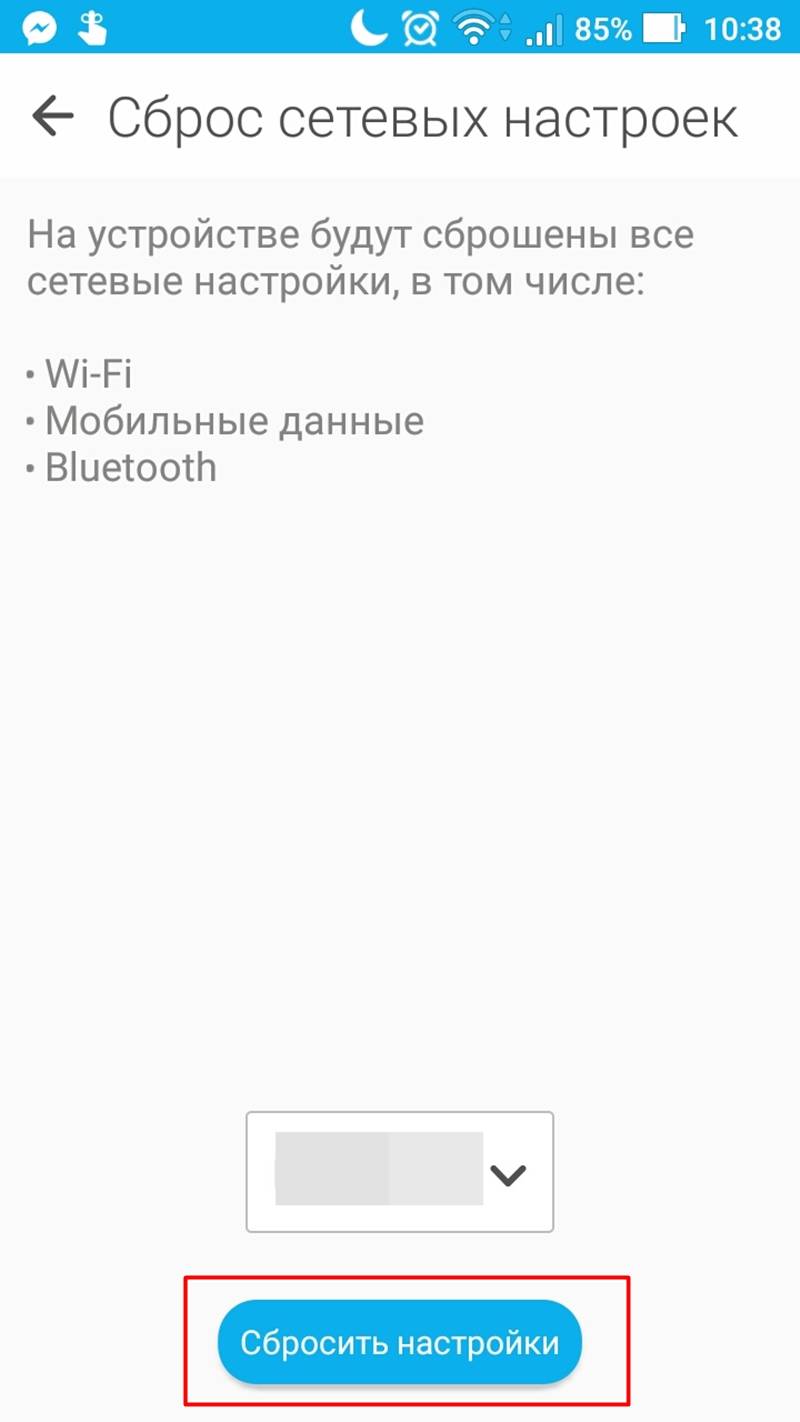
Task: Expand the SIM selection dropdown
Action: tap(400, 1171)
